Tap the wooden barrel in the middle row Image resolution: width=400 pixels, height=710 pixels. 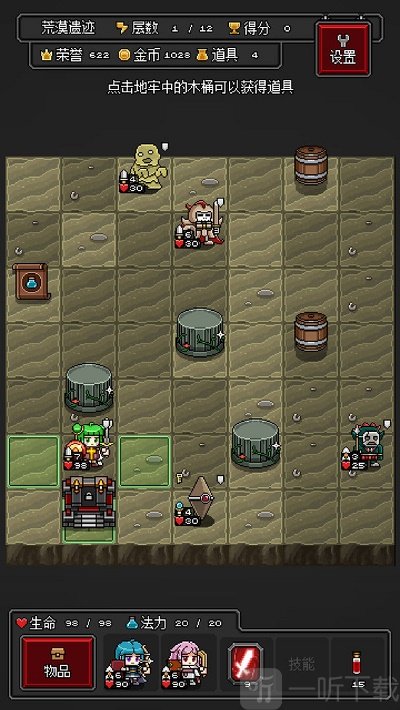[x=311, y=331]
